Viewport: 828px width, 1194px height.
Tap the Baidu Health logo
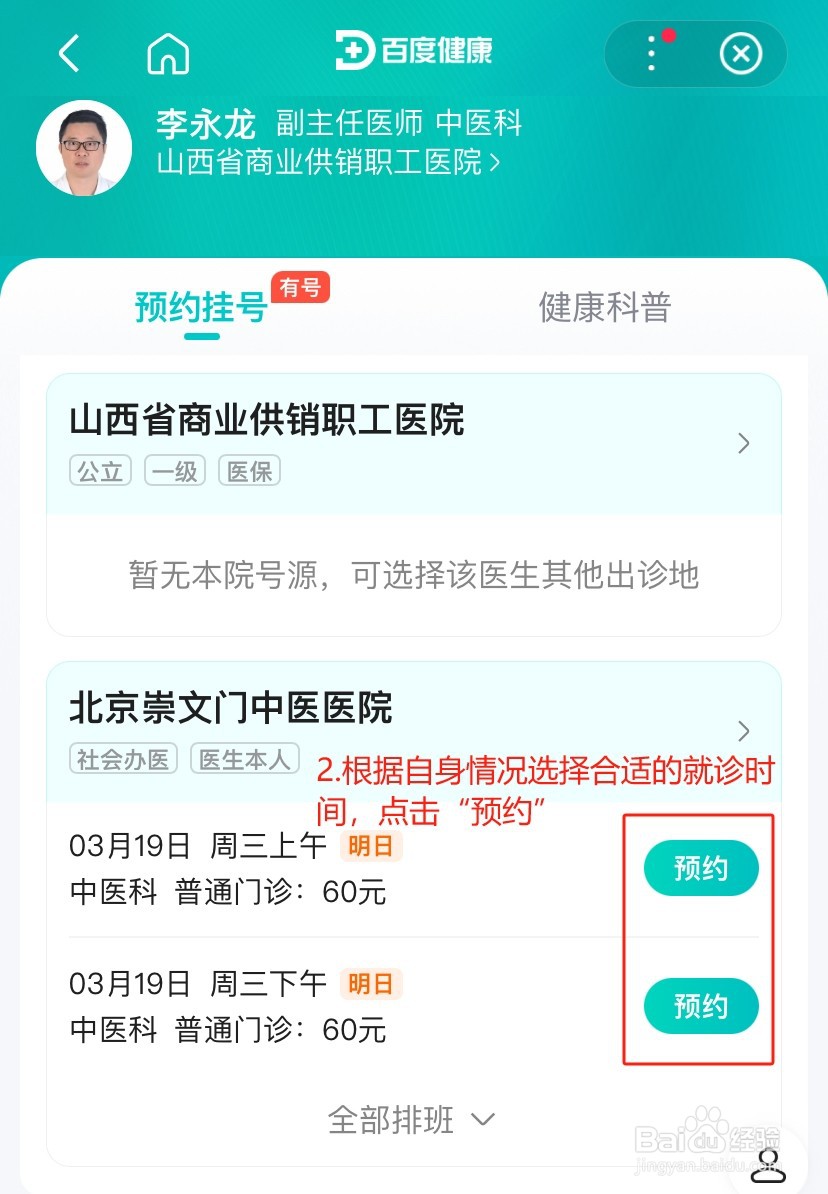413,52
